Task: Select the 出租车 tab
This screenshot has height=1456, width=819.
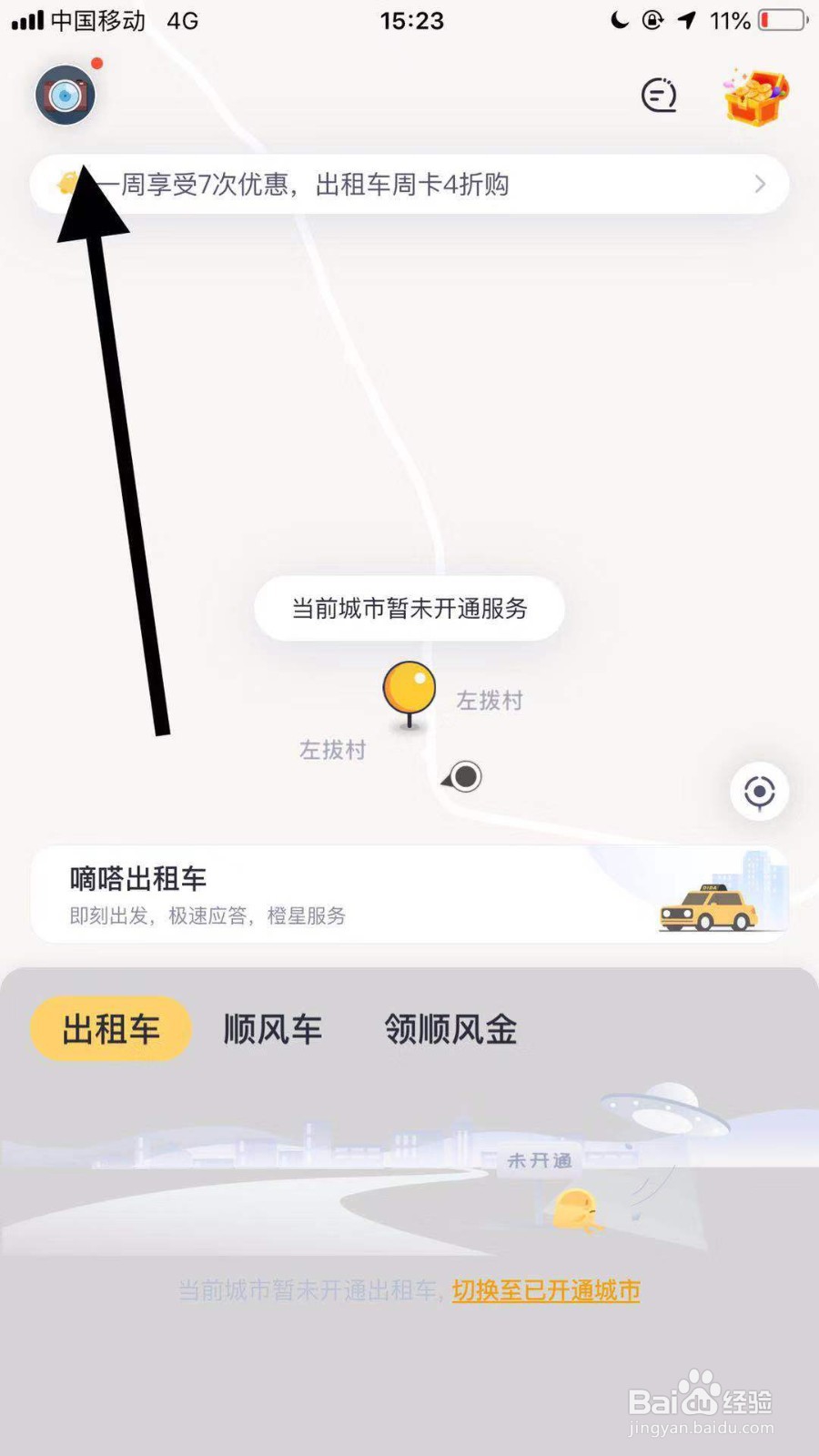Action: [x=110, y=1029]
